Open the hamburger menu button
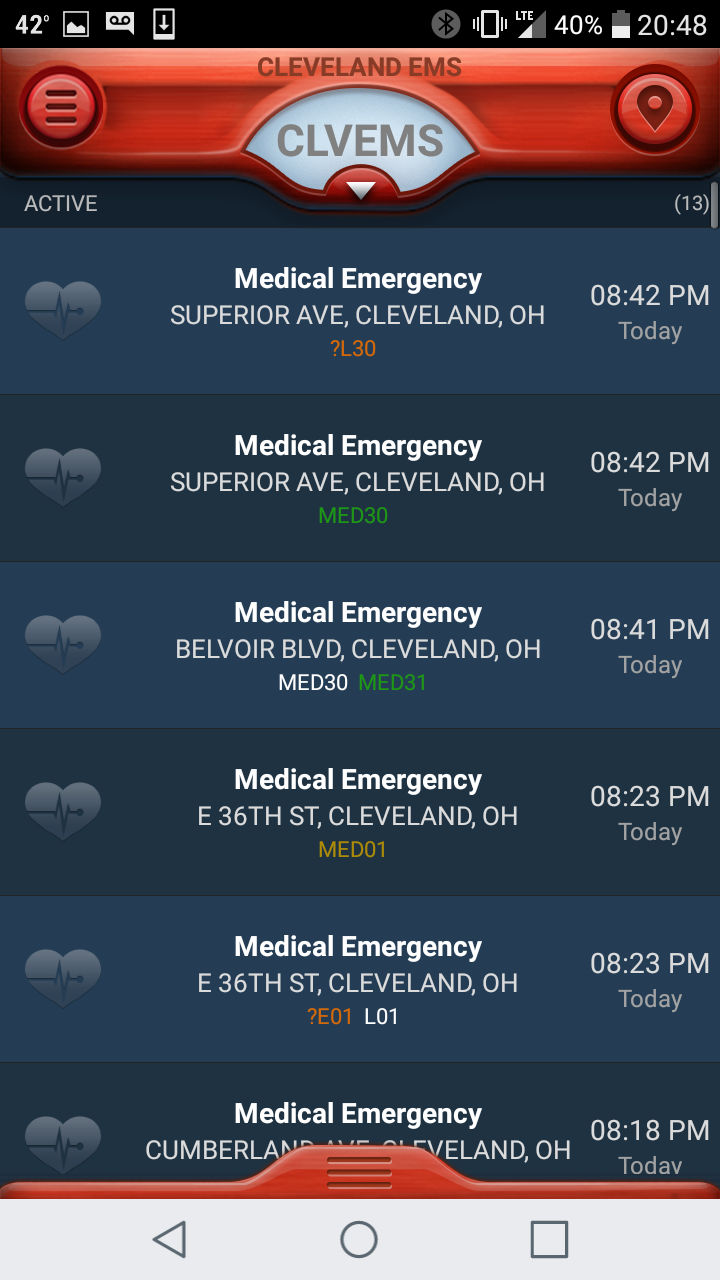This screenshot has height=1280, width=720. [x=61, y=104]
